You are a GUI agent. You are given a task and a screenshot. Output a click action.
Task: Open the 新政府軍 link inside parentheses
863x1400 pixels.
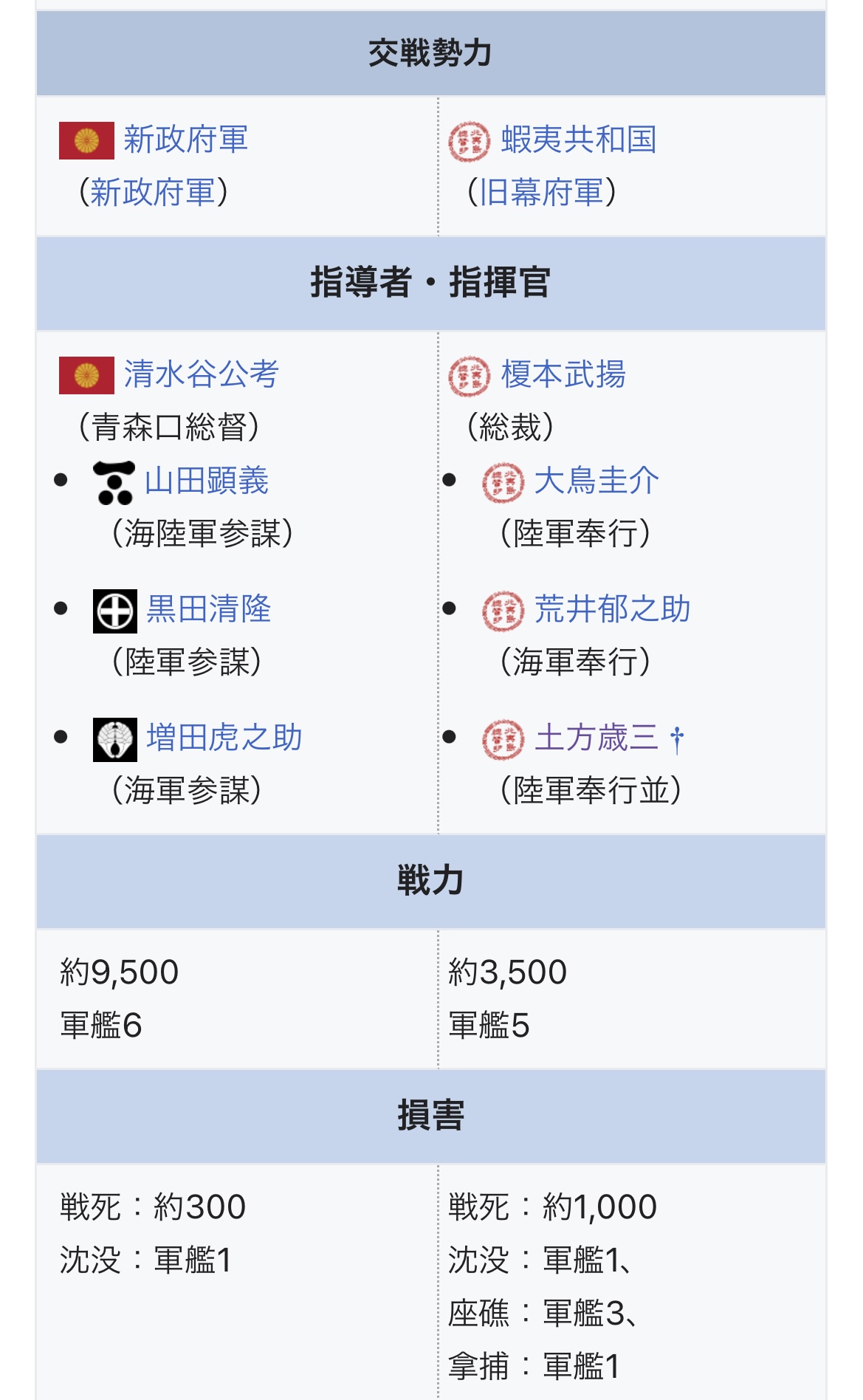[153, 192]
